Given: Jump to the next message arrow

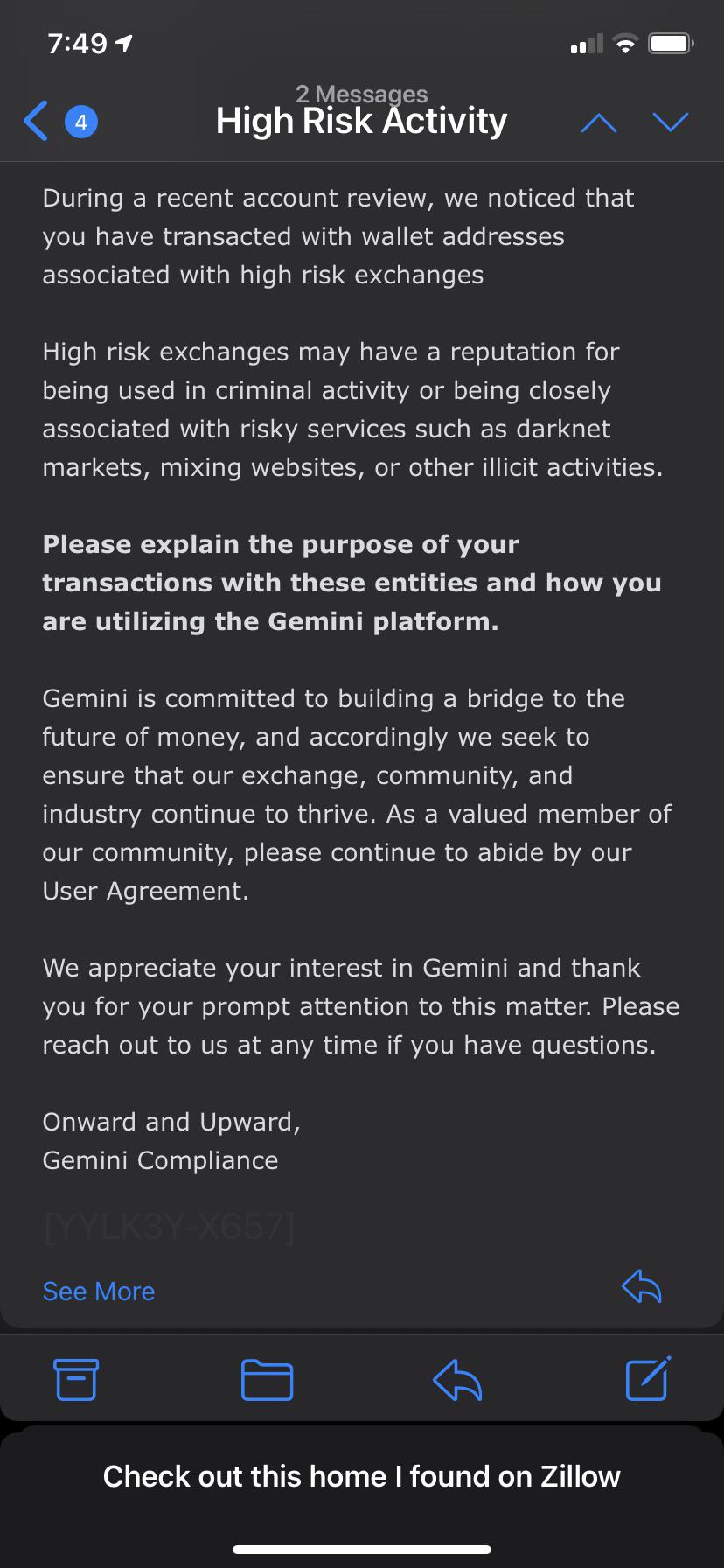Looking at the screenshot, I should click(671, 122).
